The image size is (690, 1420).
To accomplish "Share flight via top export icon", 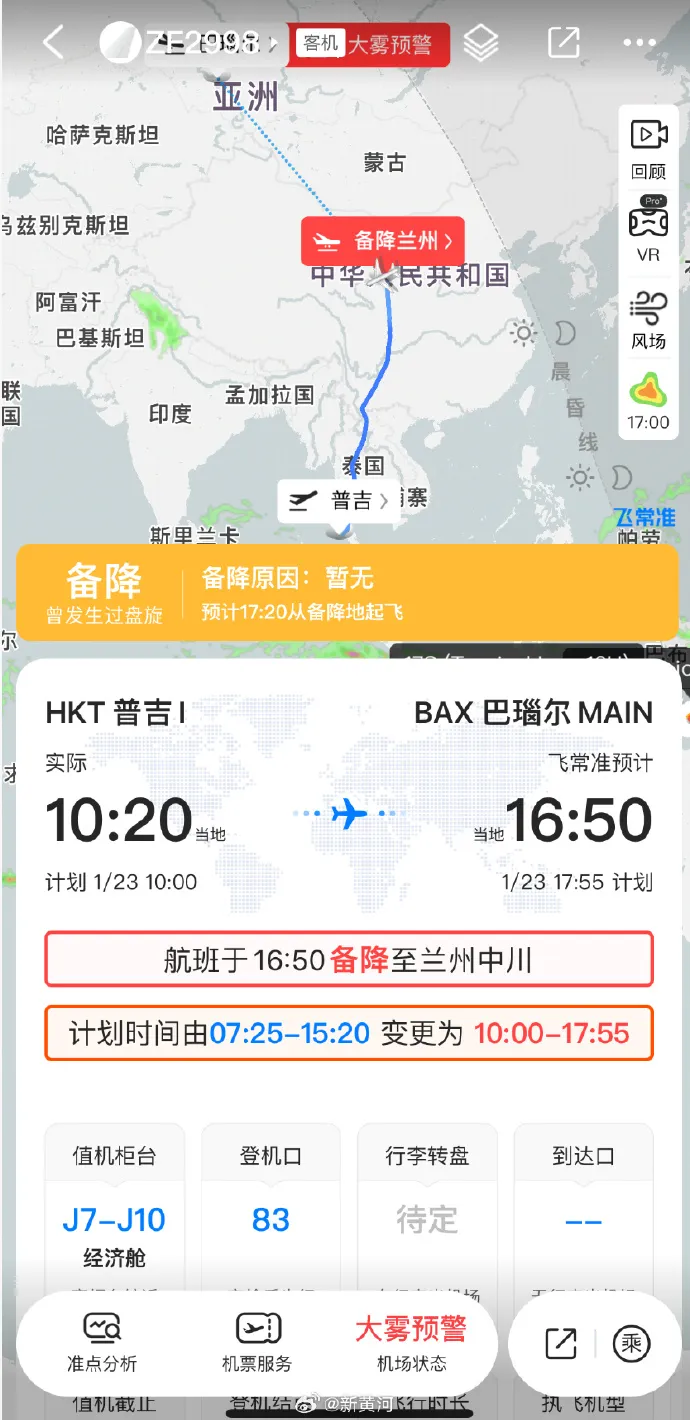I will pyautogui.click(x=564, y=43).
